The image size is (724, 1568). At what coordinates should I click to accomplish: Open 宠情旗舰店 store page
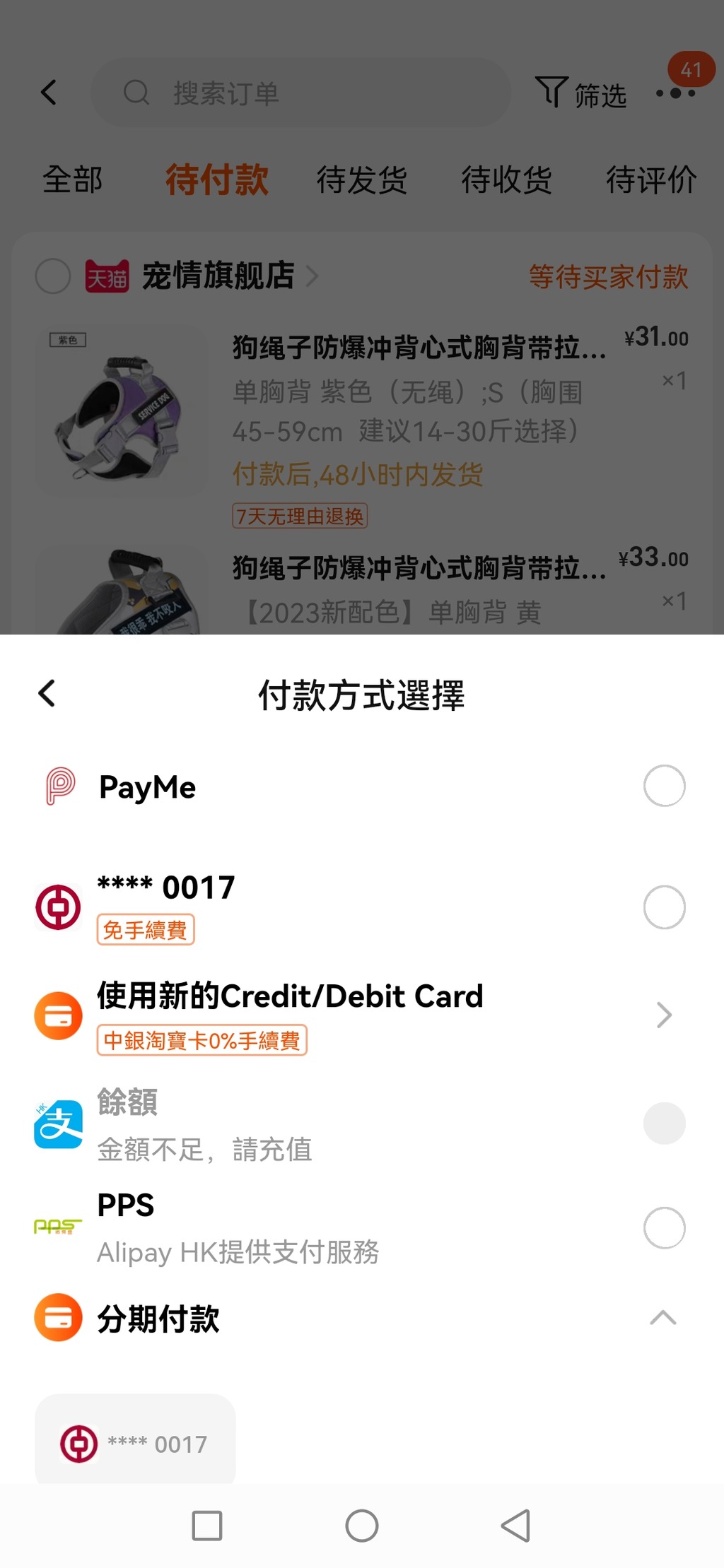[x=219, y=276]
